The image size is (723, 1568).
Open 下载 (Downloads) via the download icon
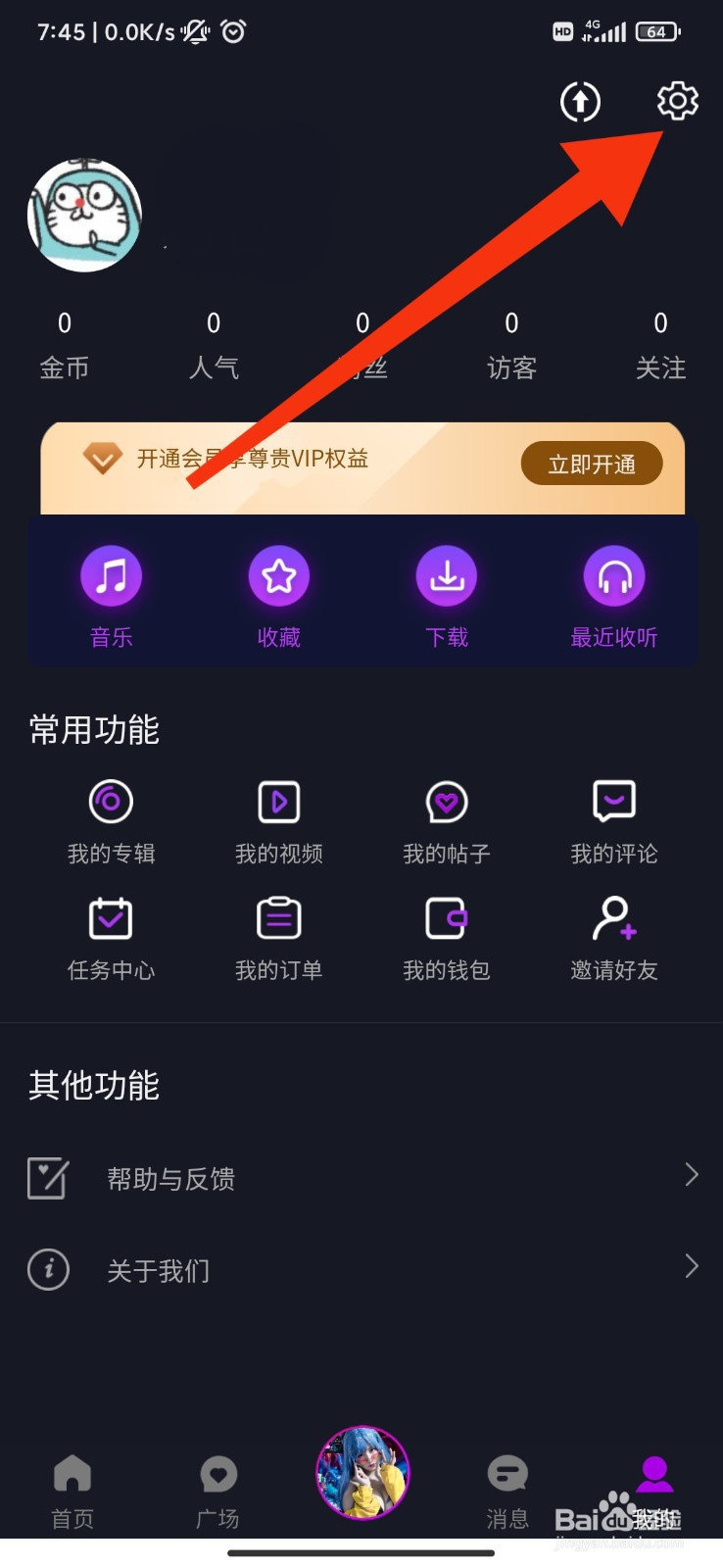point(447,575)
